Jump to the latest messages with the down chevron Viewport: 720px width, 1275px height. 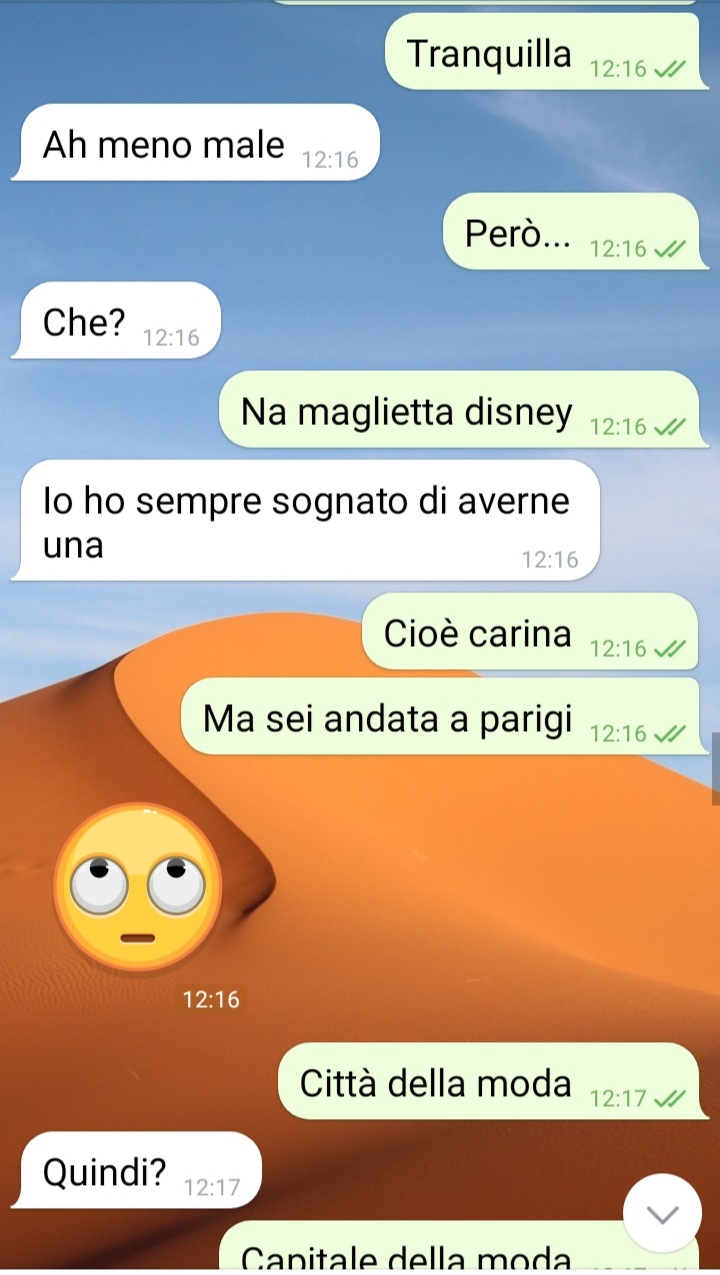(x=662, y=1213)
